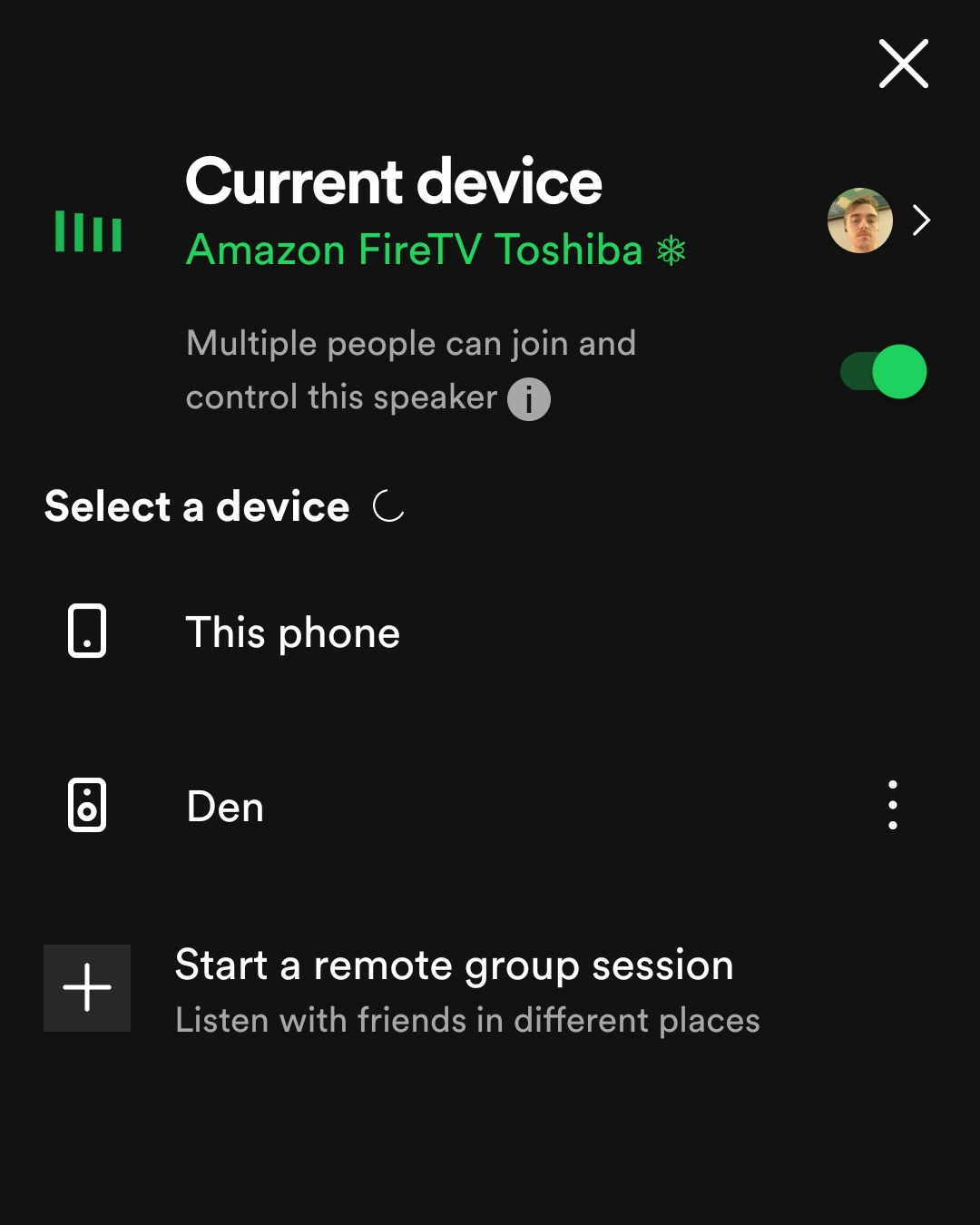Image resolution: width=980 pixels, height=1225 pixels.
Task: Open more options for Den speaker
Action: [x=893, y=805]
